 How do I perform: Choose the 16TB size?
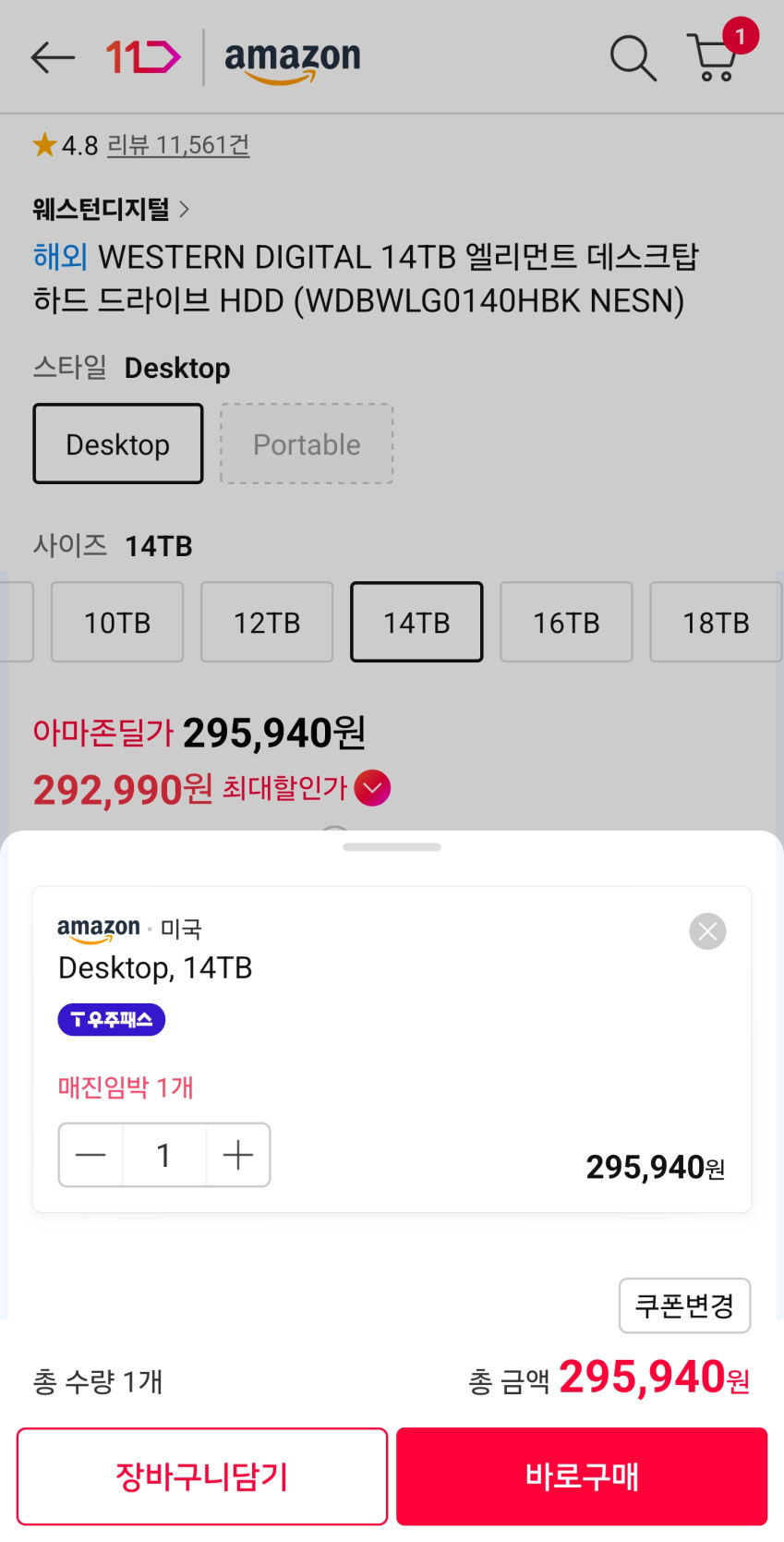pos(566,622)
